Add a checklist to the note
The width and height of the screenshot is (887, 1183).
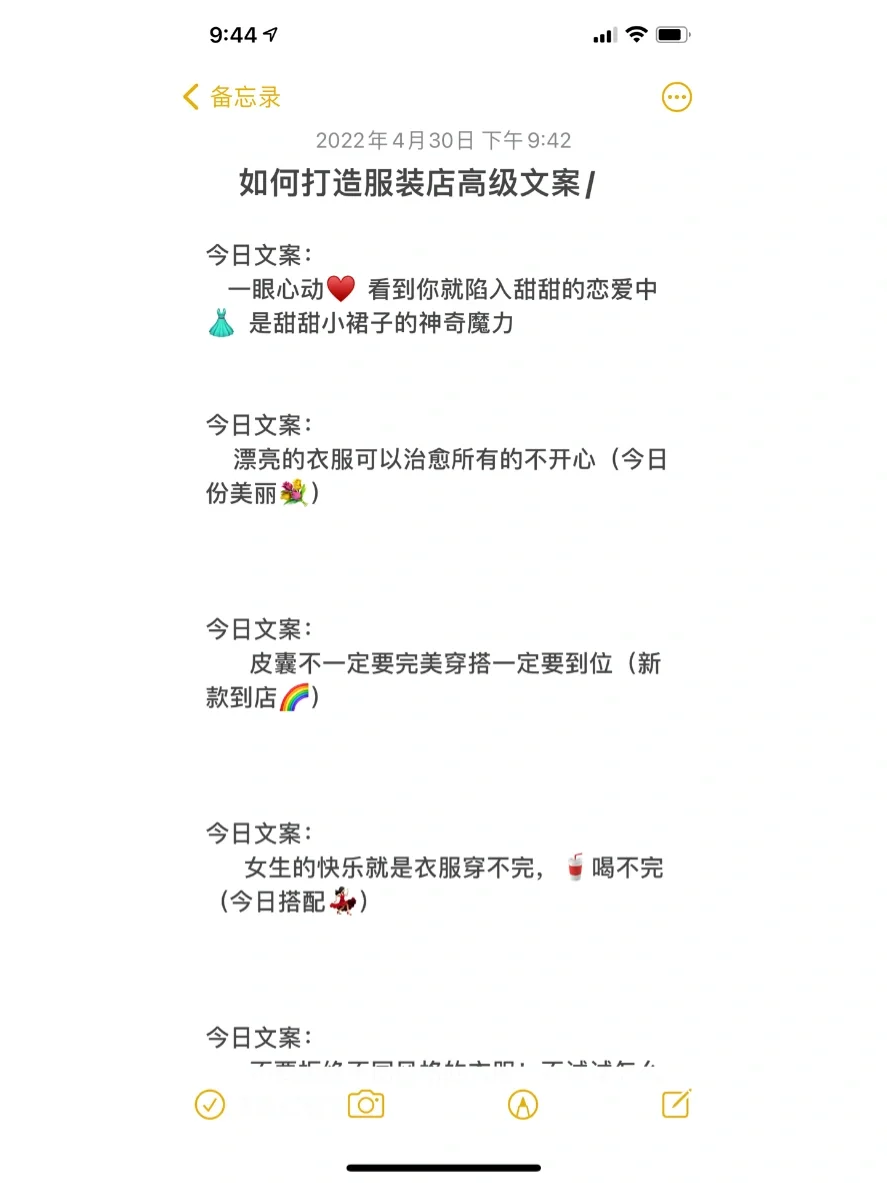[210, 1104]
